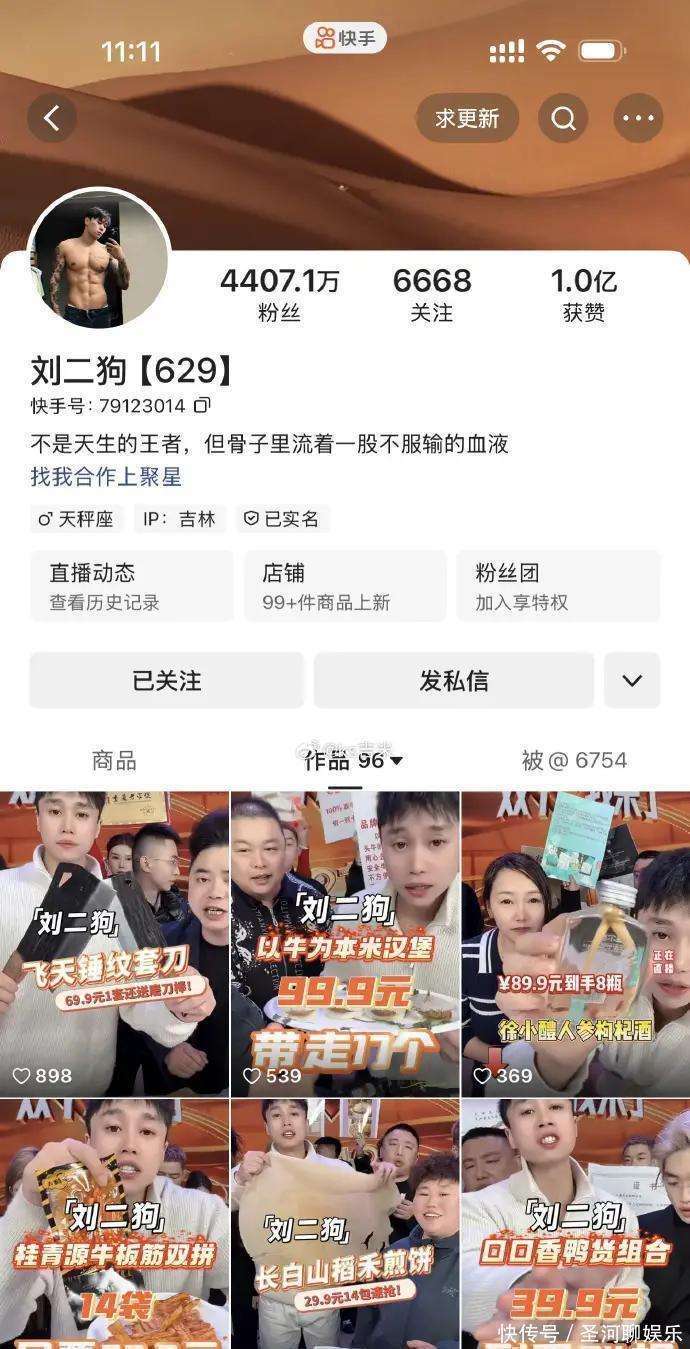Switch to the 被@ 6754 tab

[574, 760]
